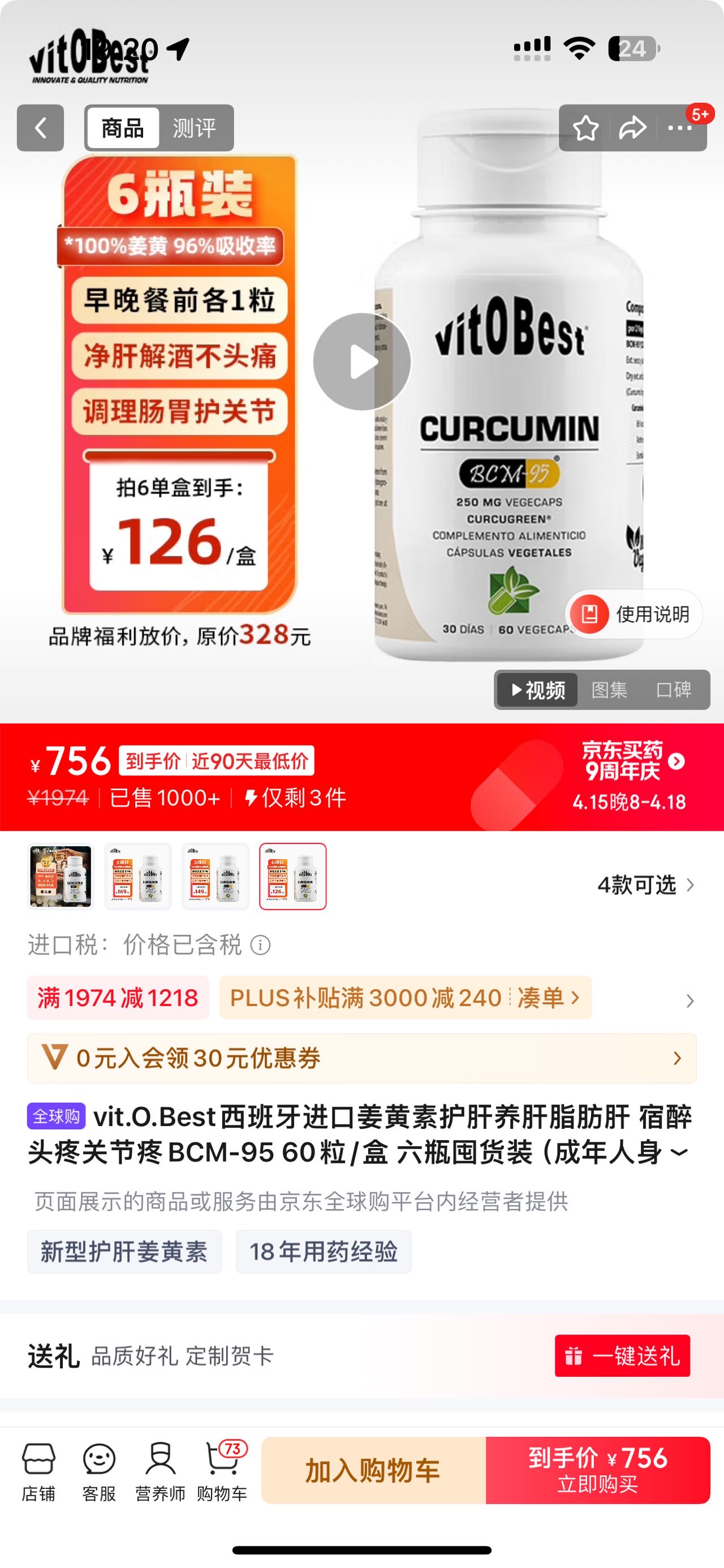Viewport: 724px width, 1568px height.
Task: Favorite this product with the star icon
Action: [585, 128]
